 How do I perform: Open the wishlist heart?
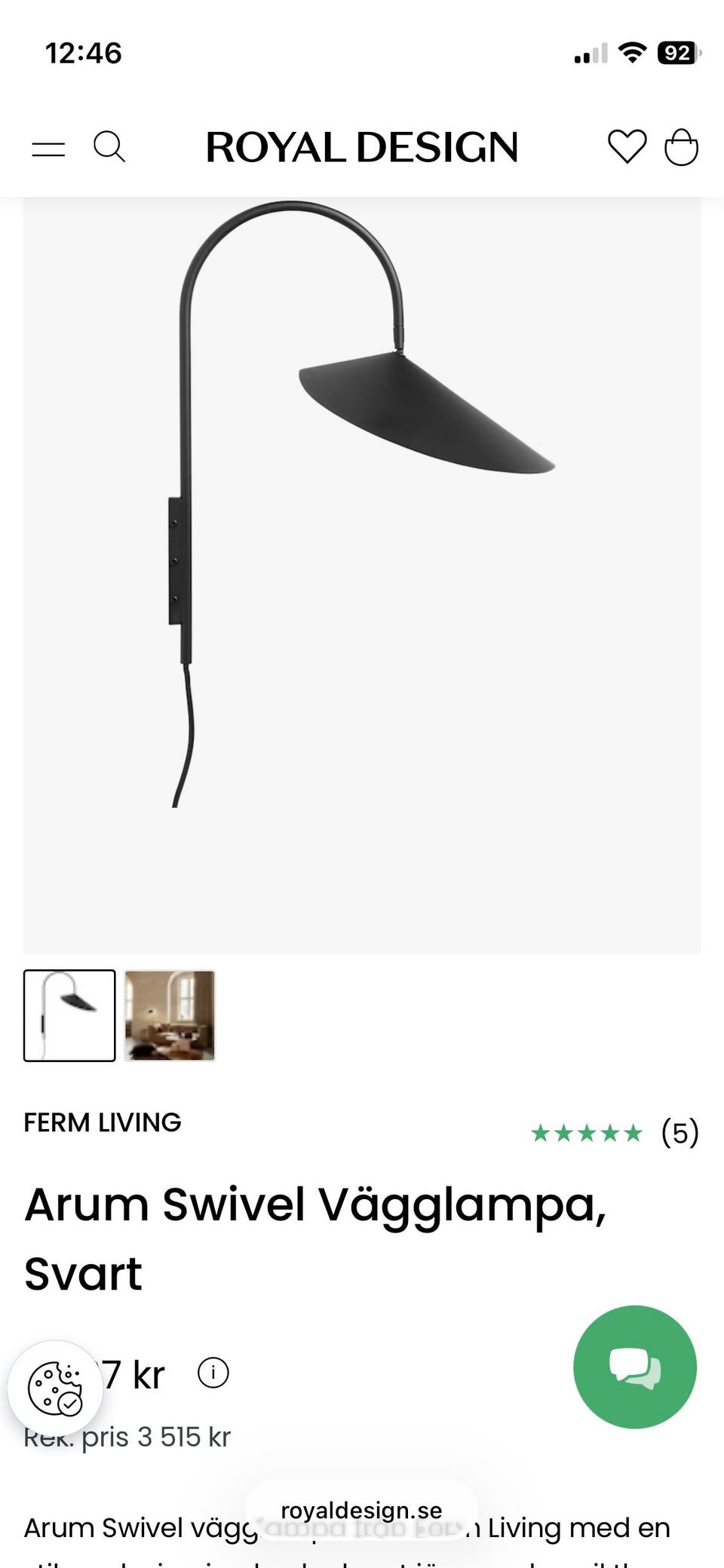[x=627, y=146]
